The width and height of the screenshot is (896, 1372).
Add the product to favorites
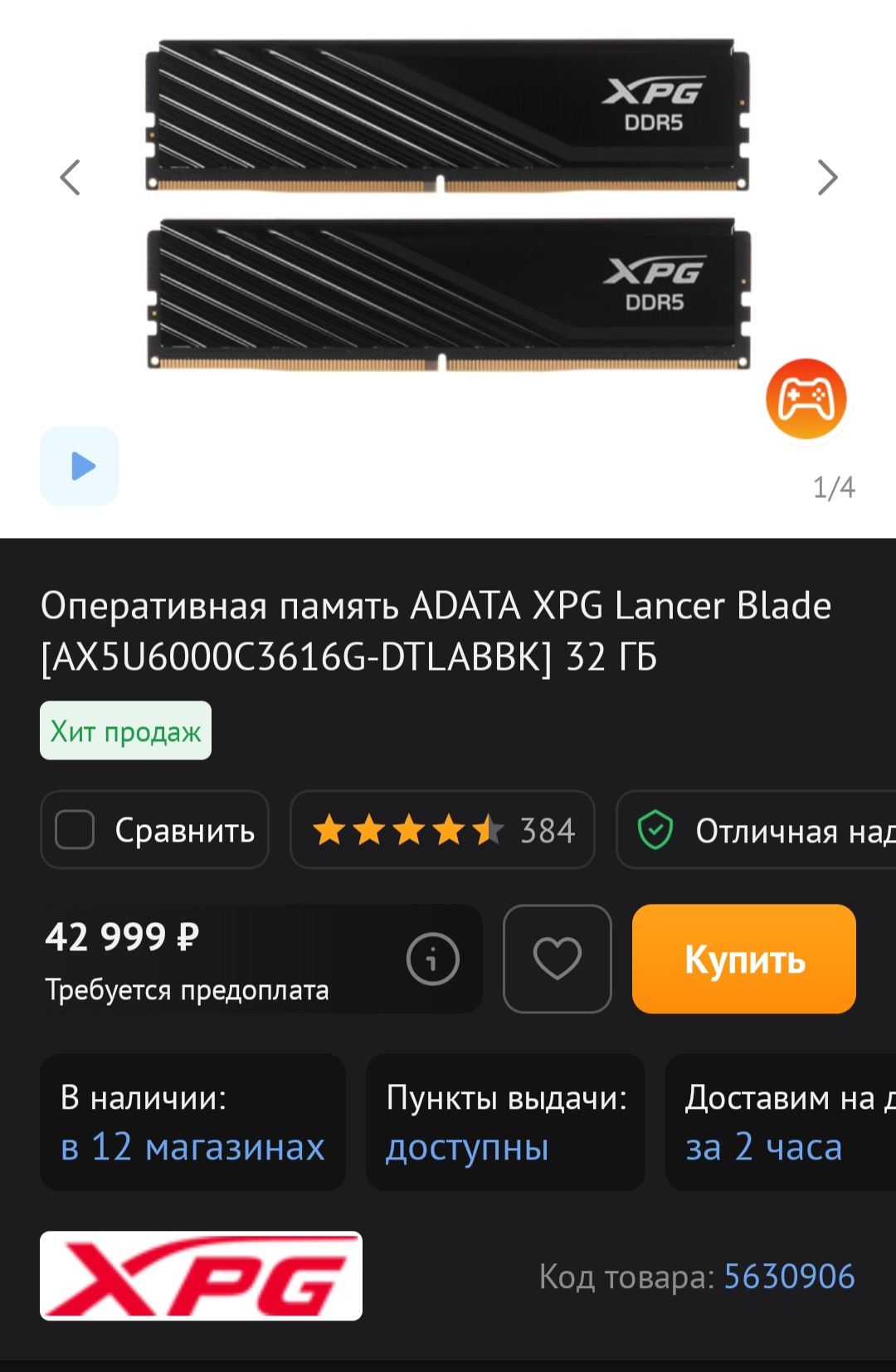557,959
